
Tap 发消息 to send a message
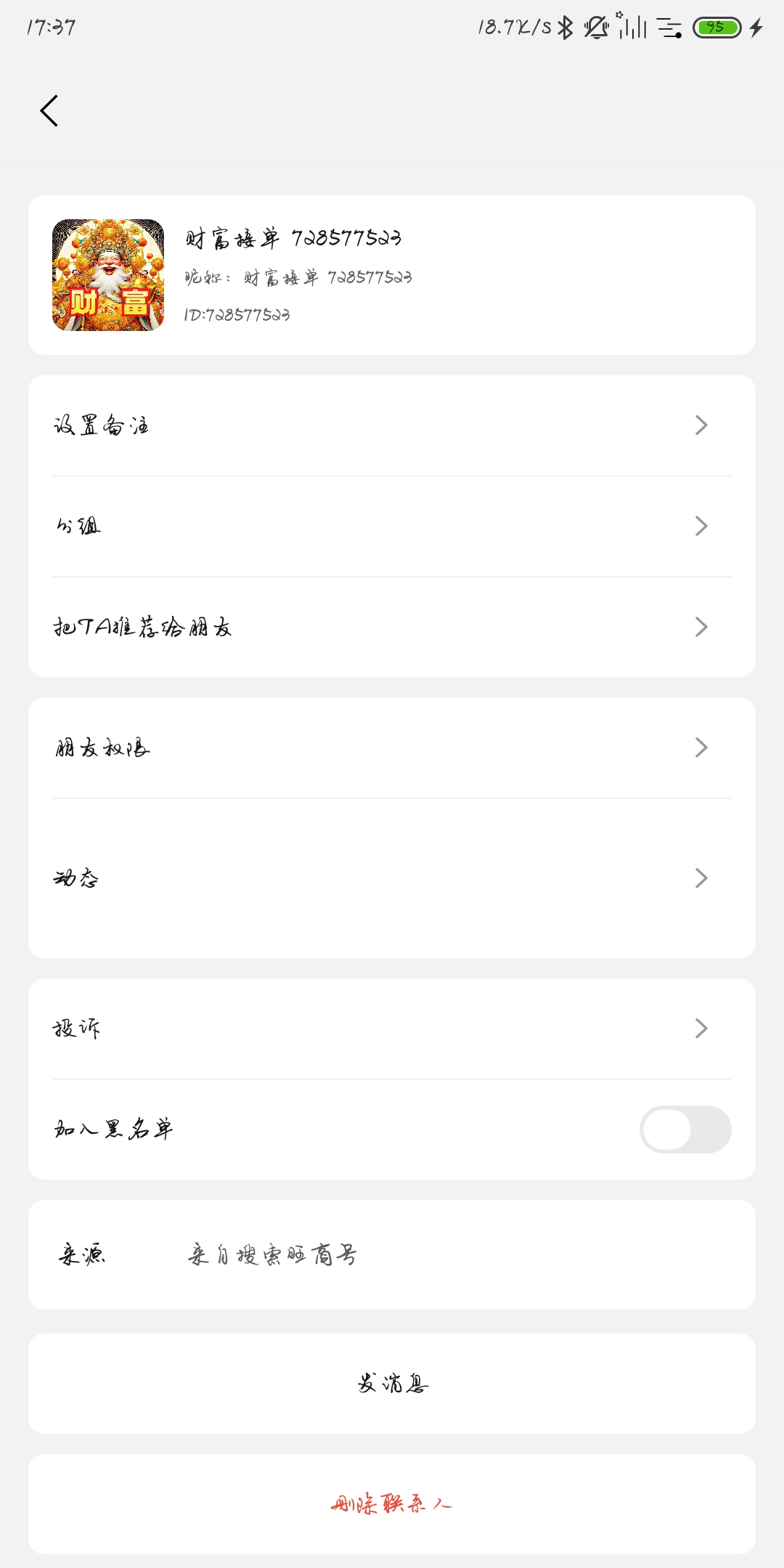pyautogui.click(x=392, y=1384)
